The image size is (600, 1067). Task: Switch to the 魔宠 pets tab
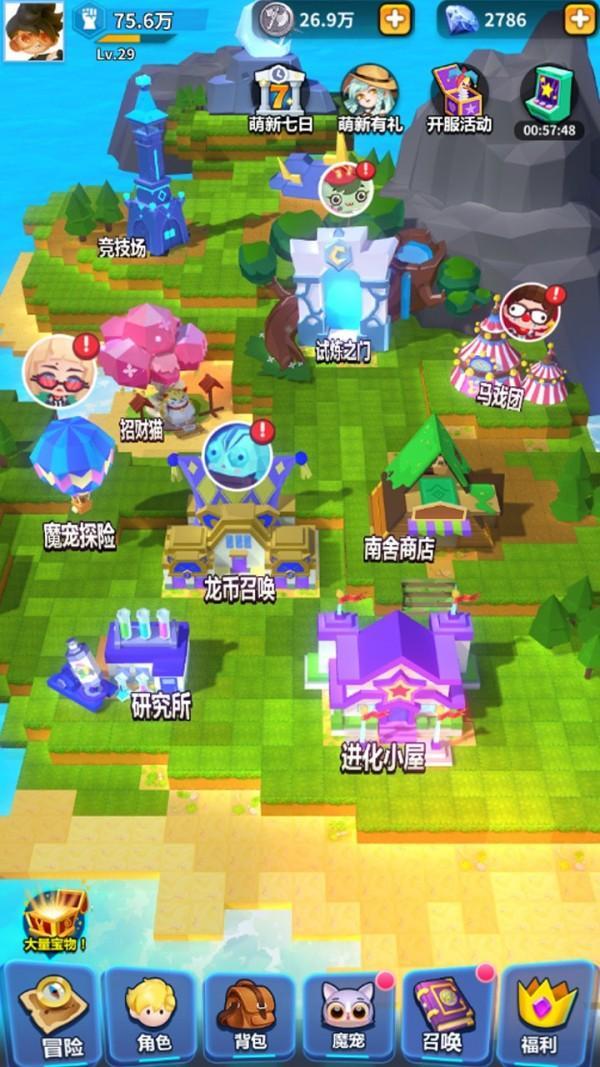346,1015
